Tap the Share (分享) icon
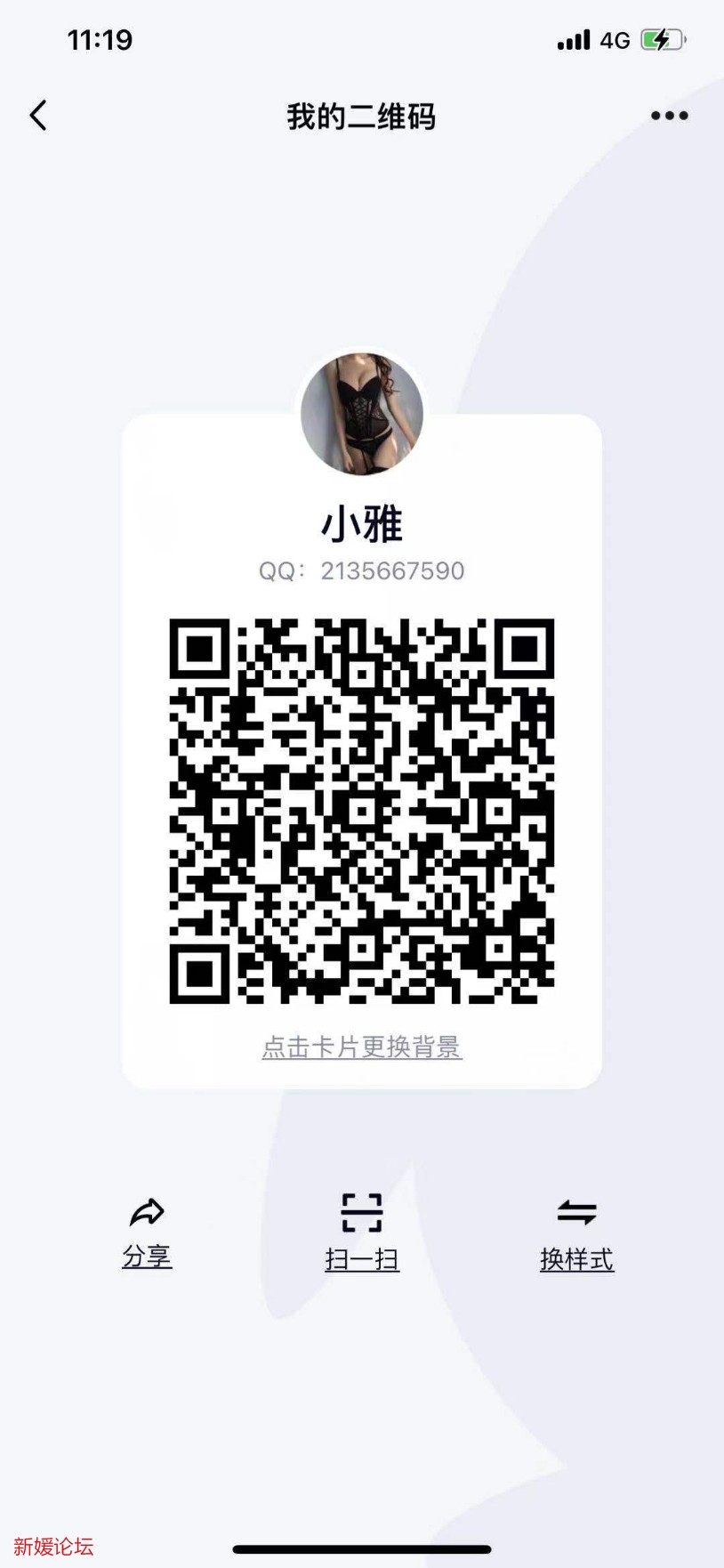This screenshot has width=724, height=1568. [x=147, y=1212]
